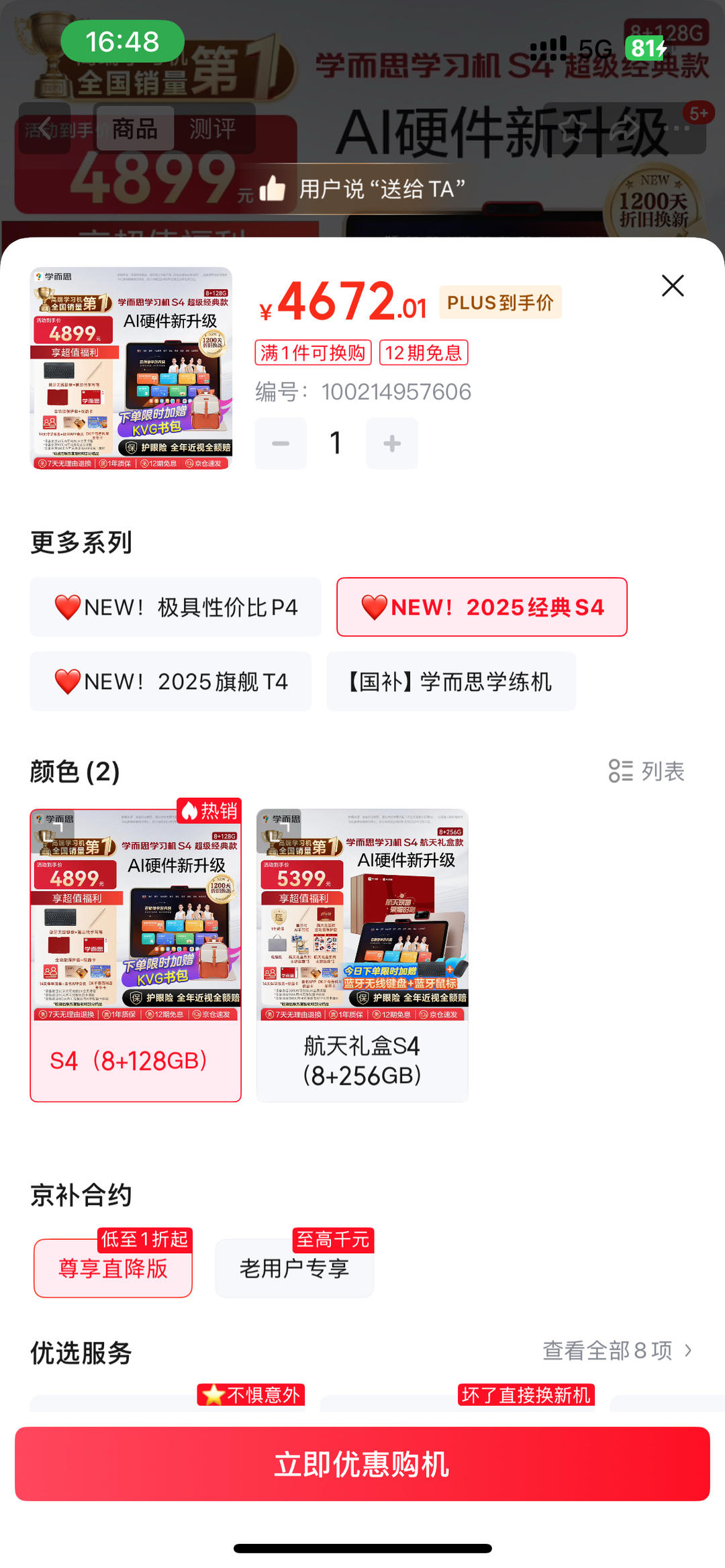Increase quantity with the plus button
Image resolution: width=725 pixels, height=1568 pixels.
pos(392,443)
